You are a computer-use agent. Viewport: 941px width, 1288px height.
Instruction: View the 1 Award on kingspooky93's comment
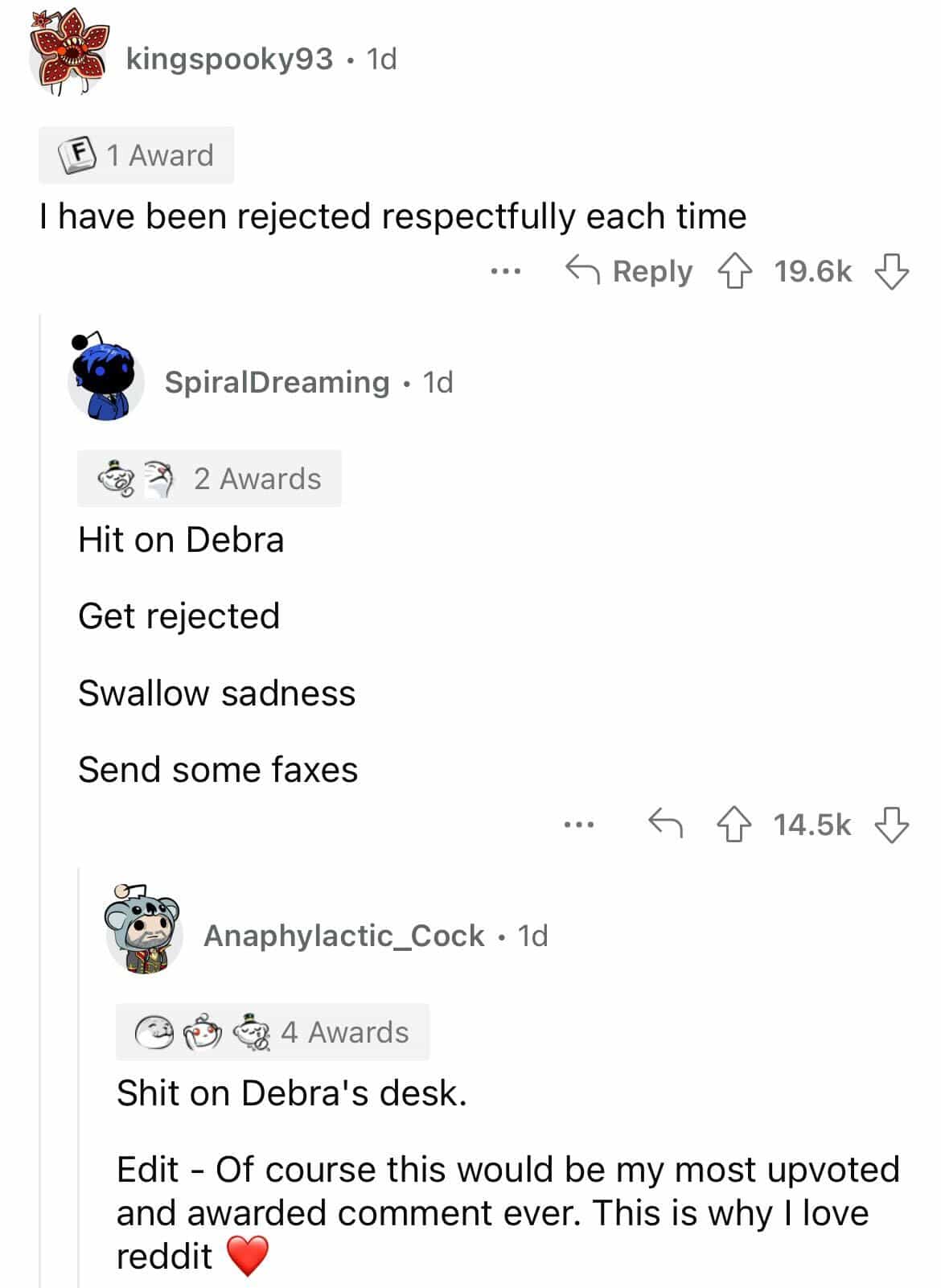pyautogui.click(x=137, y=155)
